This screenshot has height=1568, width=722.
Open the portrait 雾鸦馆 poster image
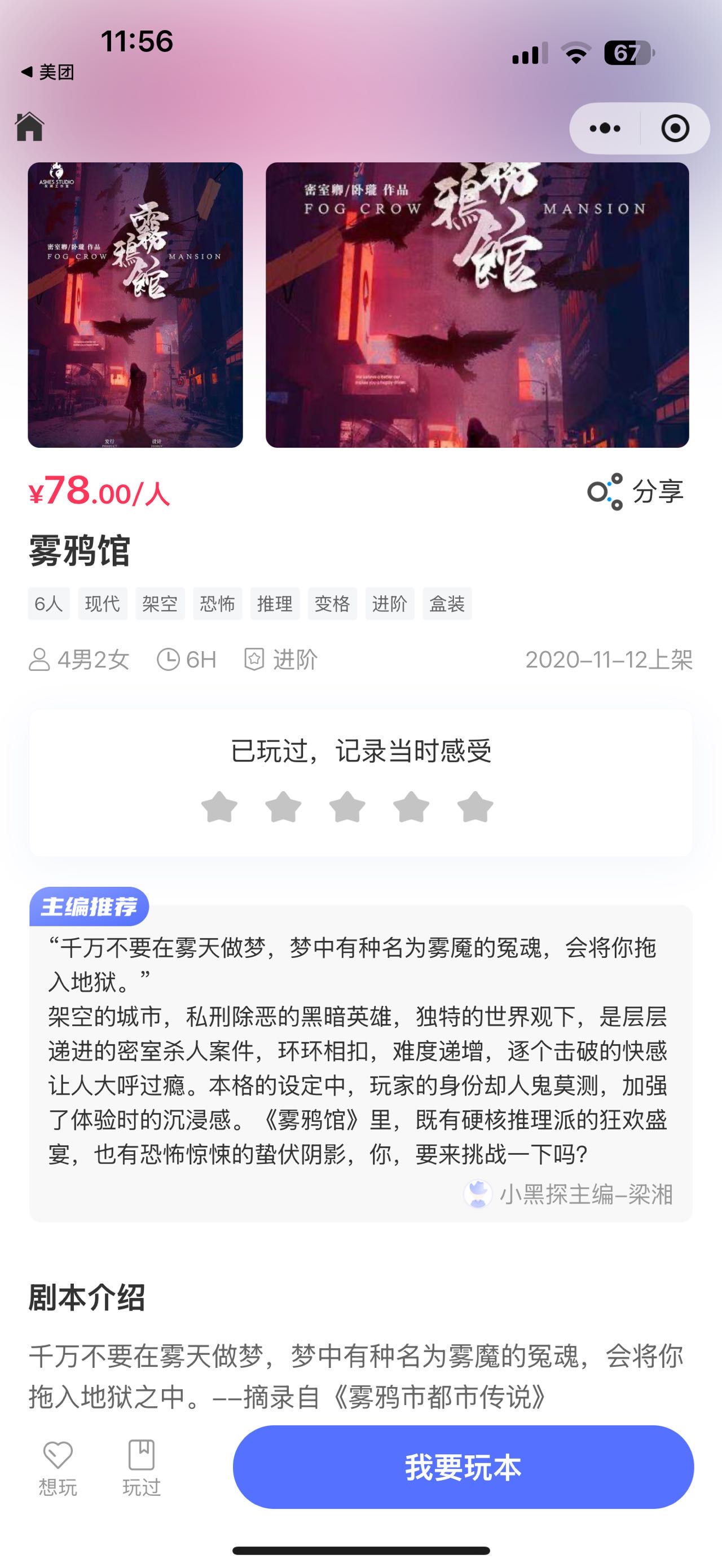click(x=135, y=305)
